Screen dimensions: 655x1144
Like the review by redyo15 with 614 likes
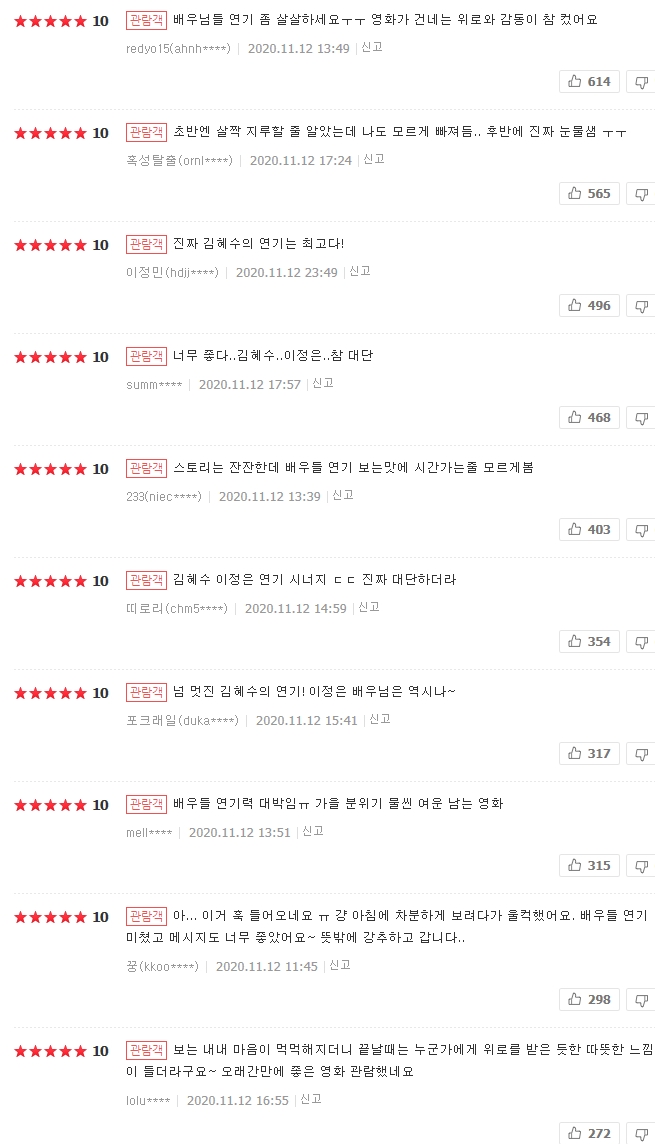pos(589,82)
